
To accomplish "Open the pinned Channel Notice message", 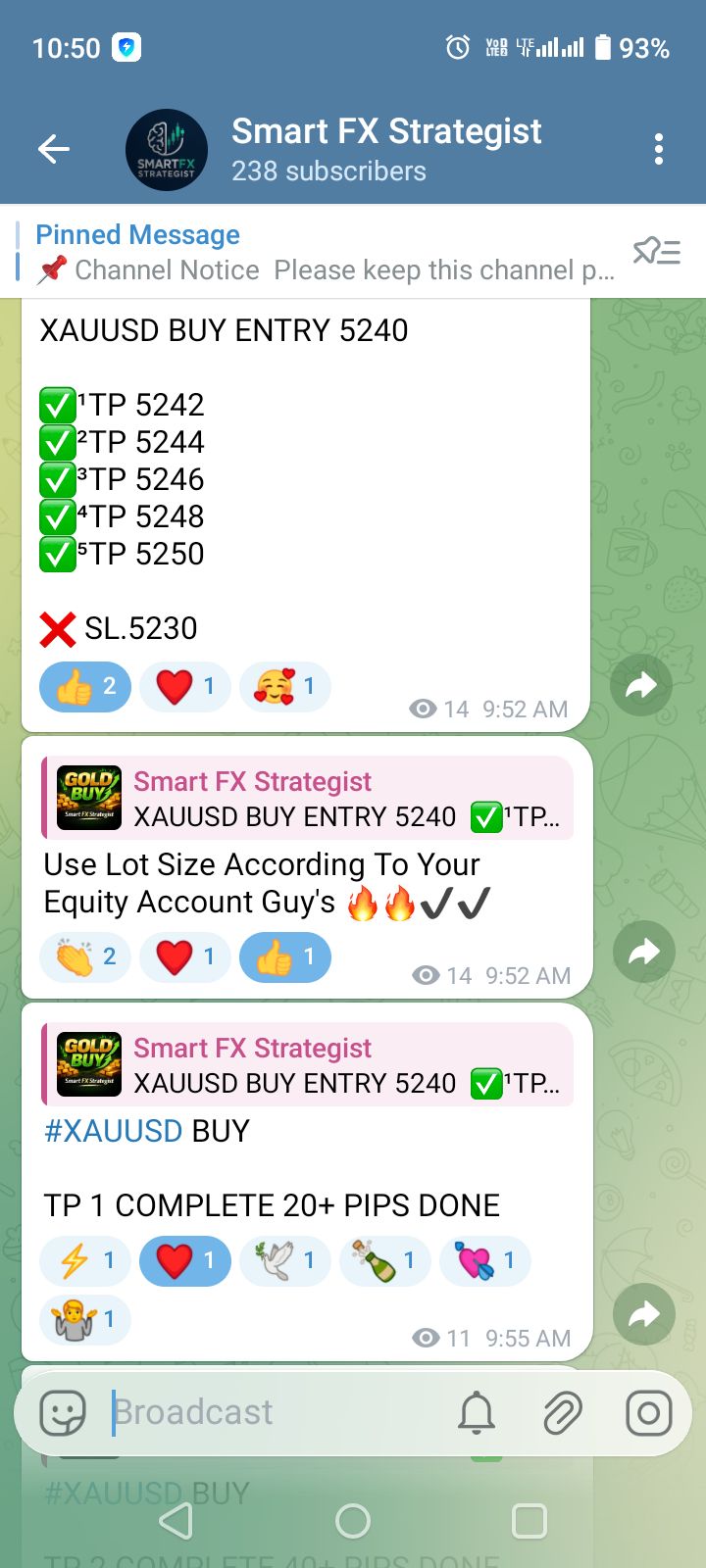I will [324, 253].
